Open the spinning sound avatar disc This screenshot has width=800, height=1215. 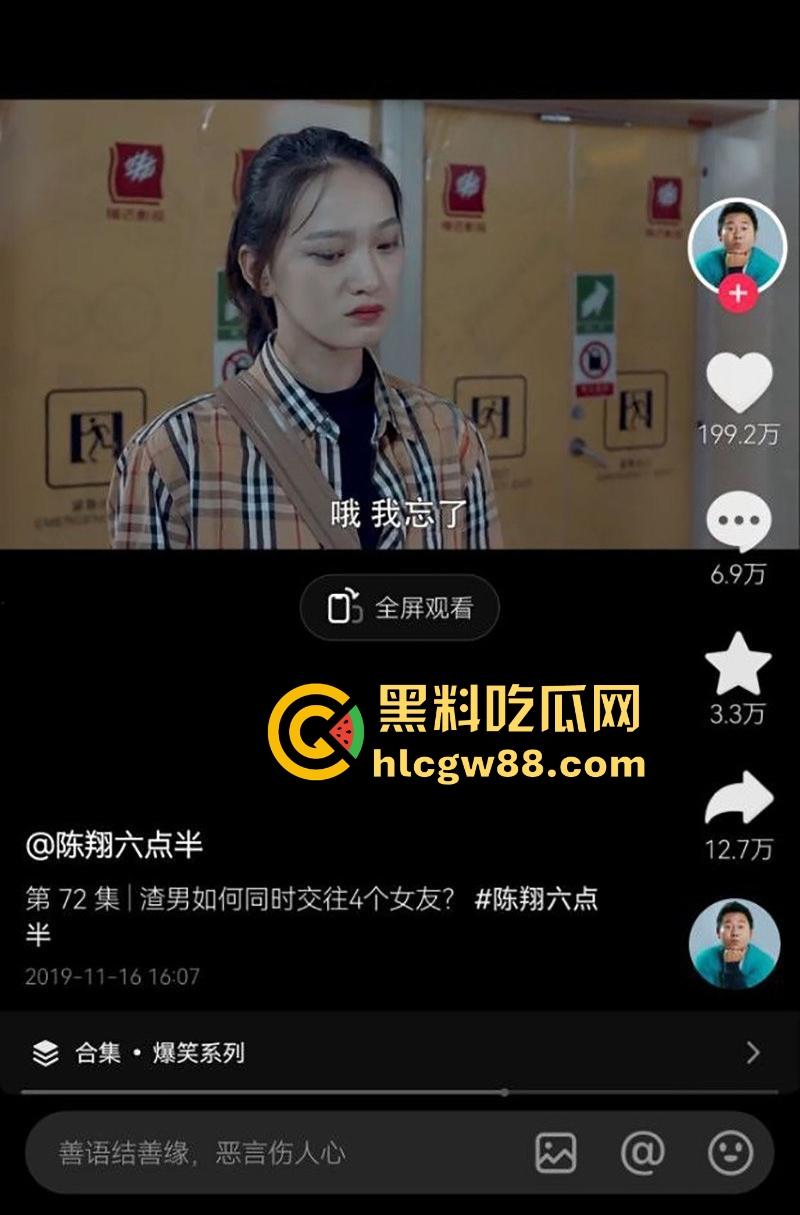point(735,944)
